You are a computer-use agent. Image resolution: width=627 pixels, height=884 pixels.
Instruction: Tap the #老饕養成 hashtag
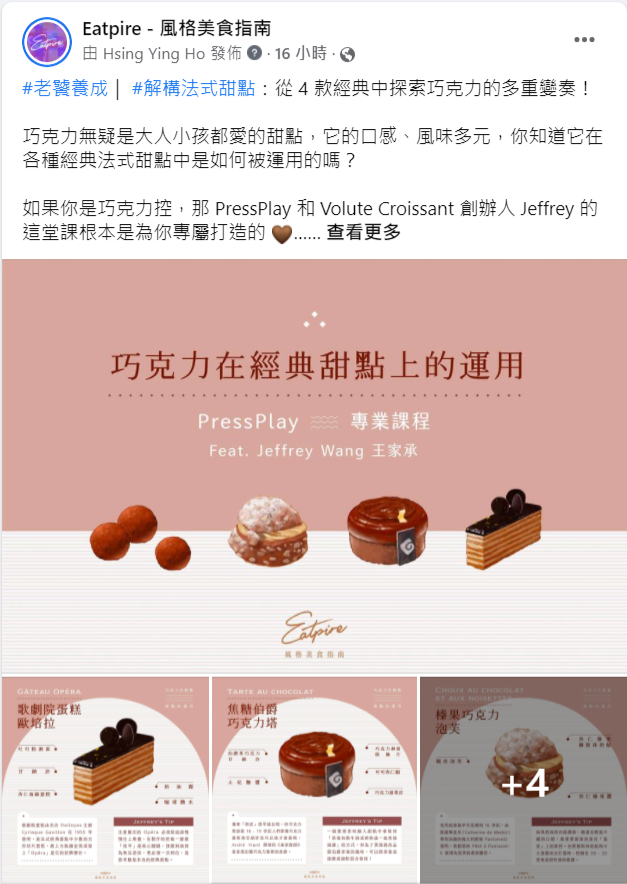point(64,88)
